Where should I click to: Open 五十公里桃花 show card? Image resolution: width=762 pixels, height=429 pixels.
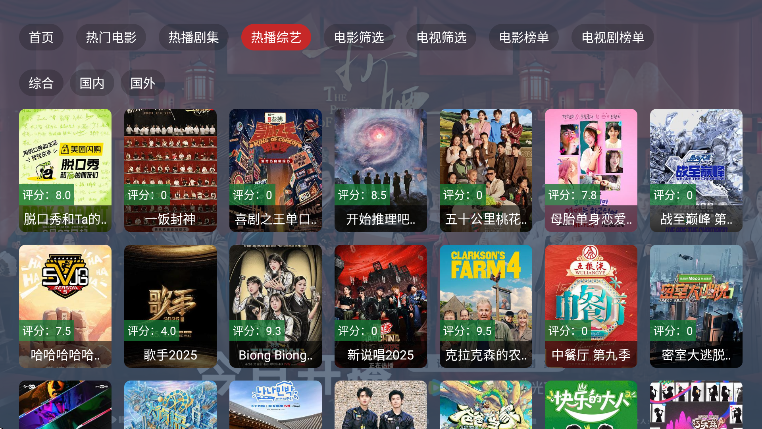[x=485, y=170]
